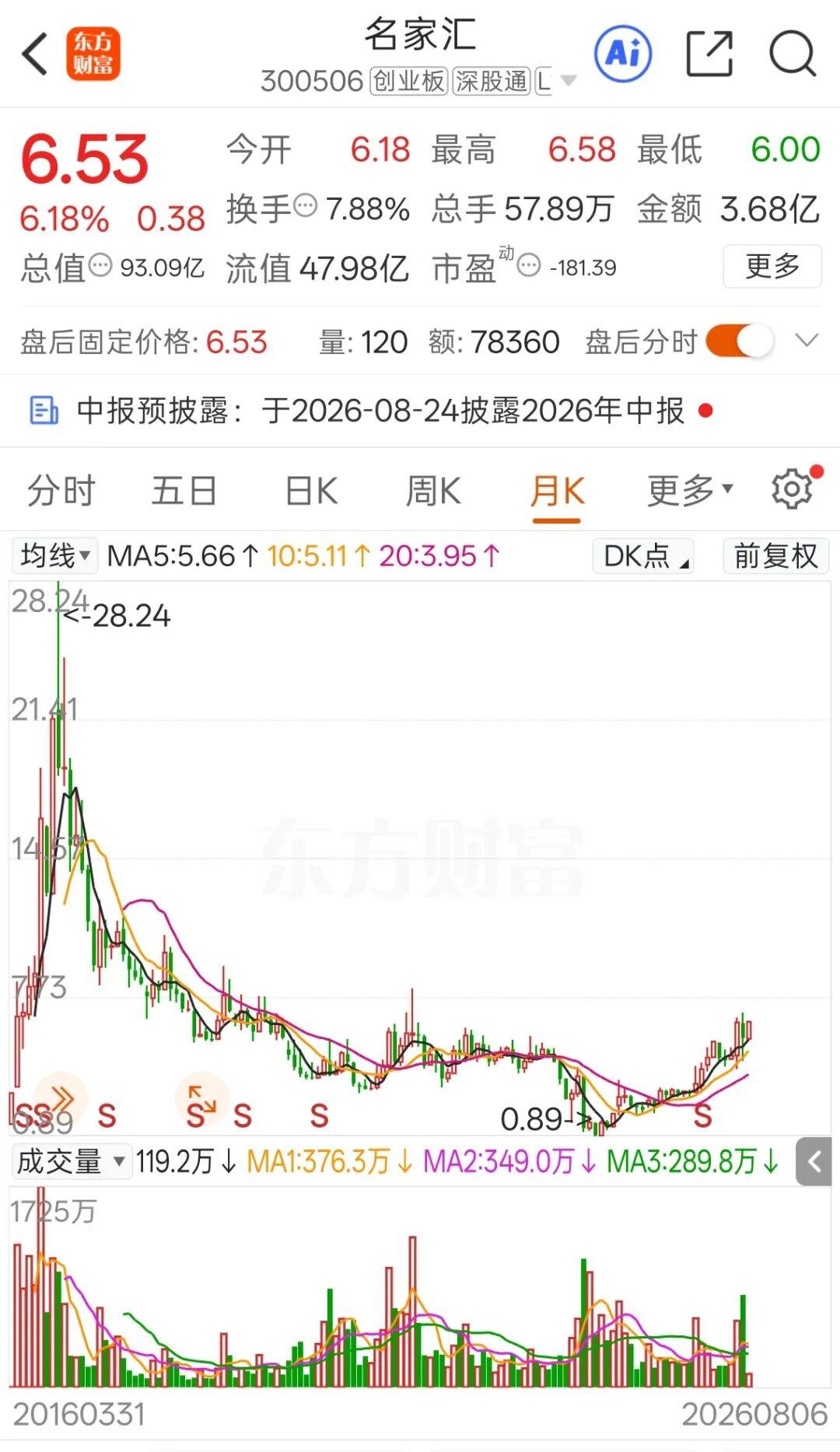Screen dimensions: 840x1452
Task: Select the 周K chart tab
Action: pos(433,492)
